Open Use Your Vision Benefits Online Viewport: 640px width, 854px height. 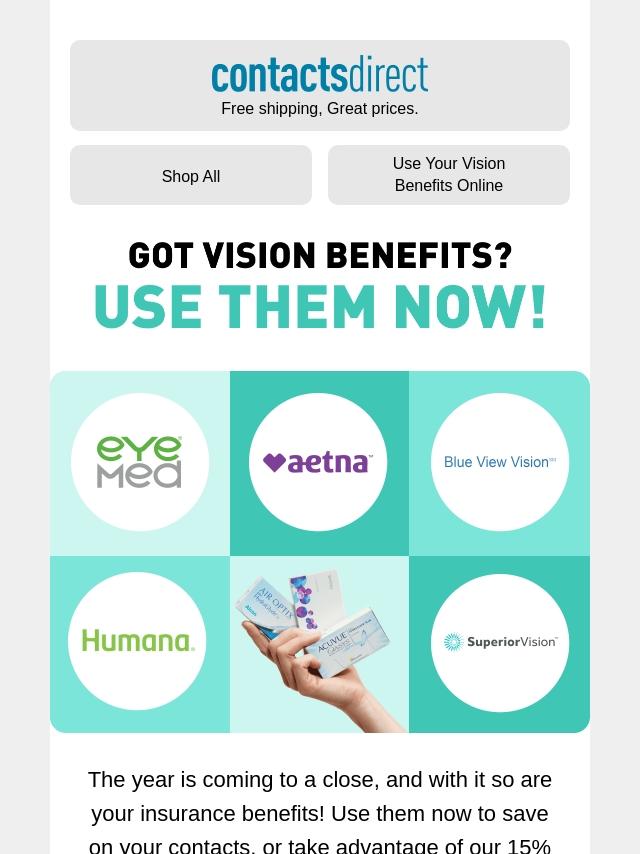pyautogui.click(x=448, y=175)
